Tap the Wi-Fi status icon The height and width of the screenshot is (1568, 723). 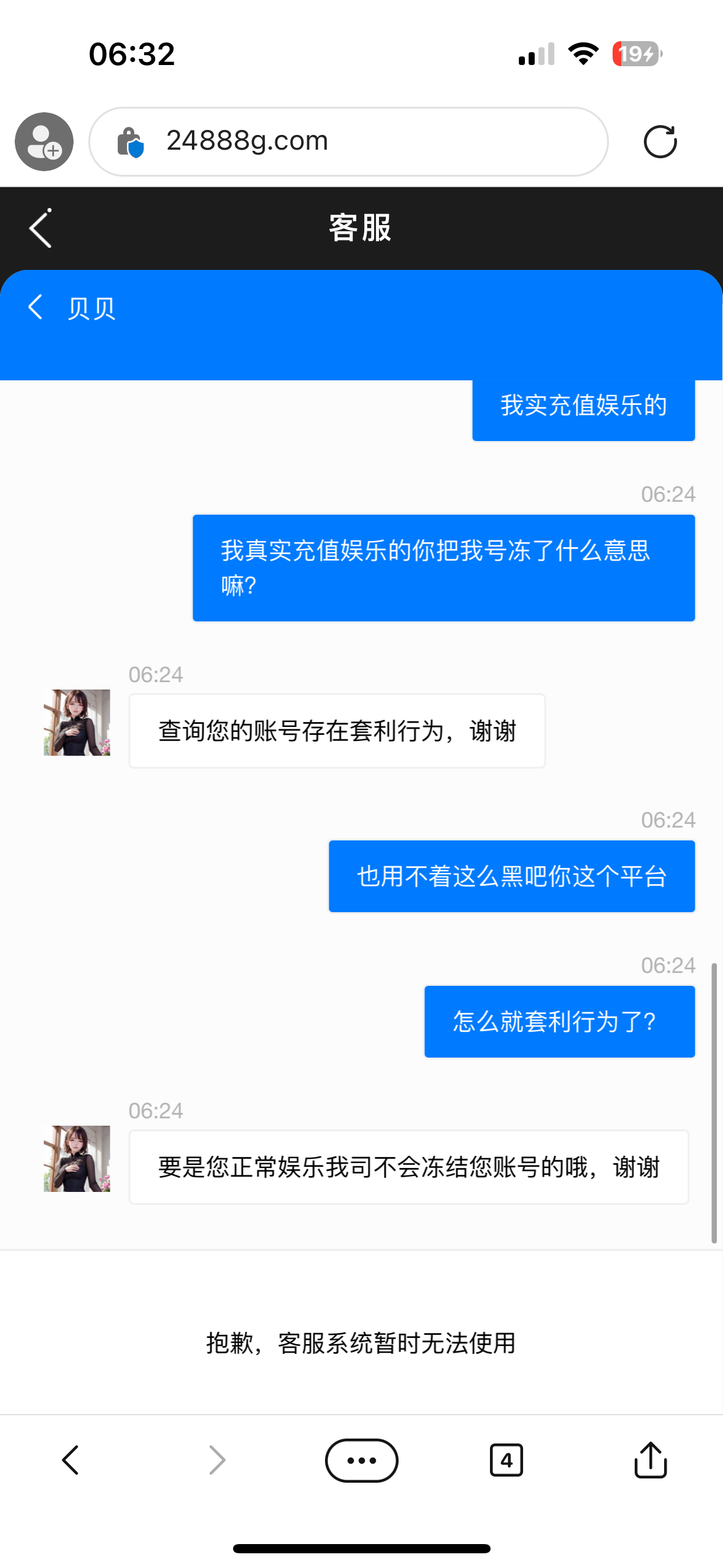(x=583, y=54)
